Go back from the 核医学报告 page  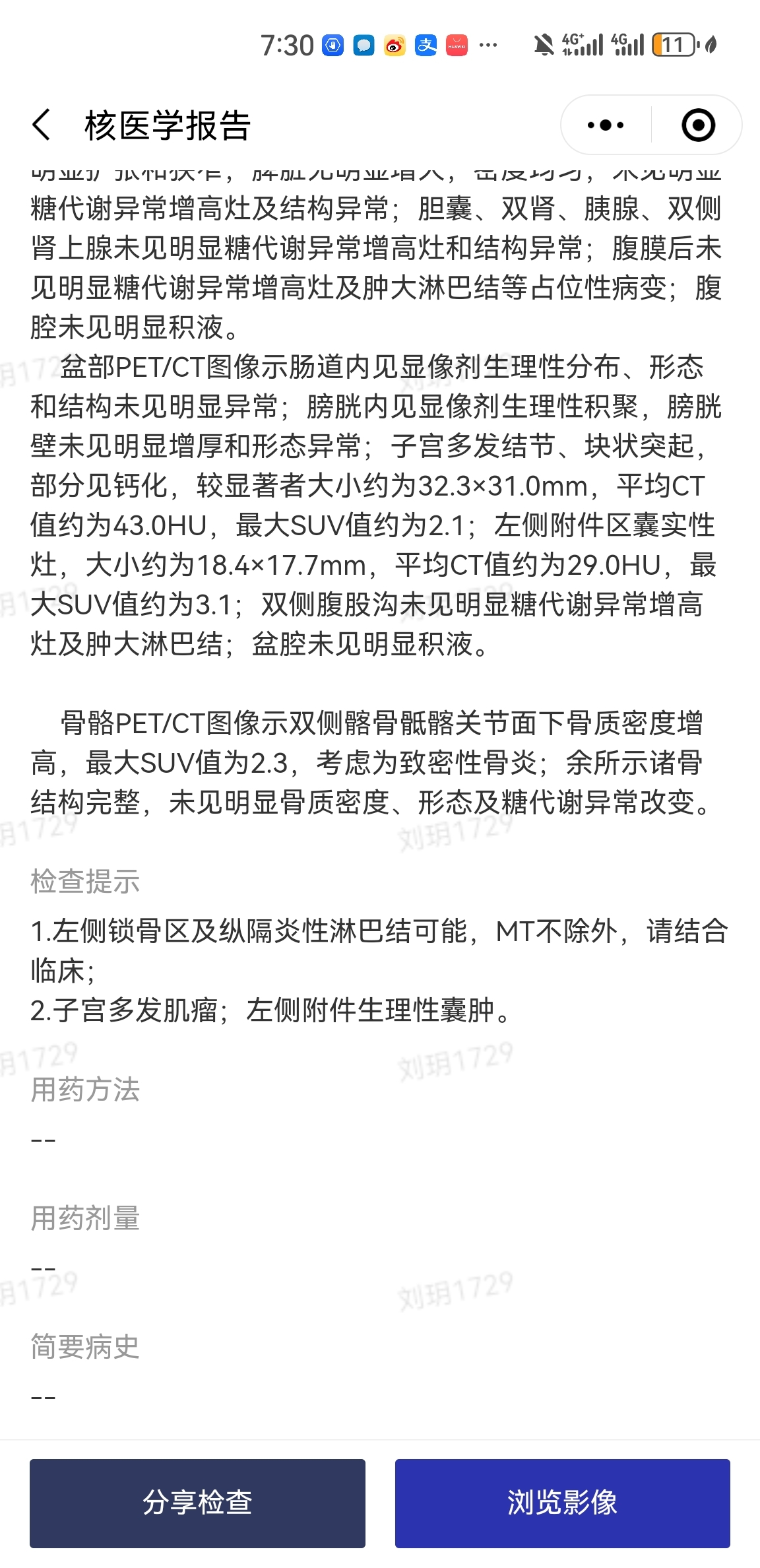(x=42, y=125)
